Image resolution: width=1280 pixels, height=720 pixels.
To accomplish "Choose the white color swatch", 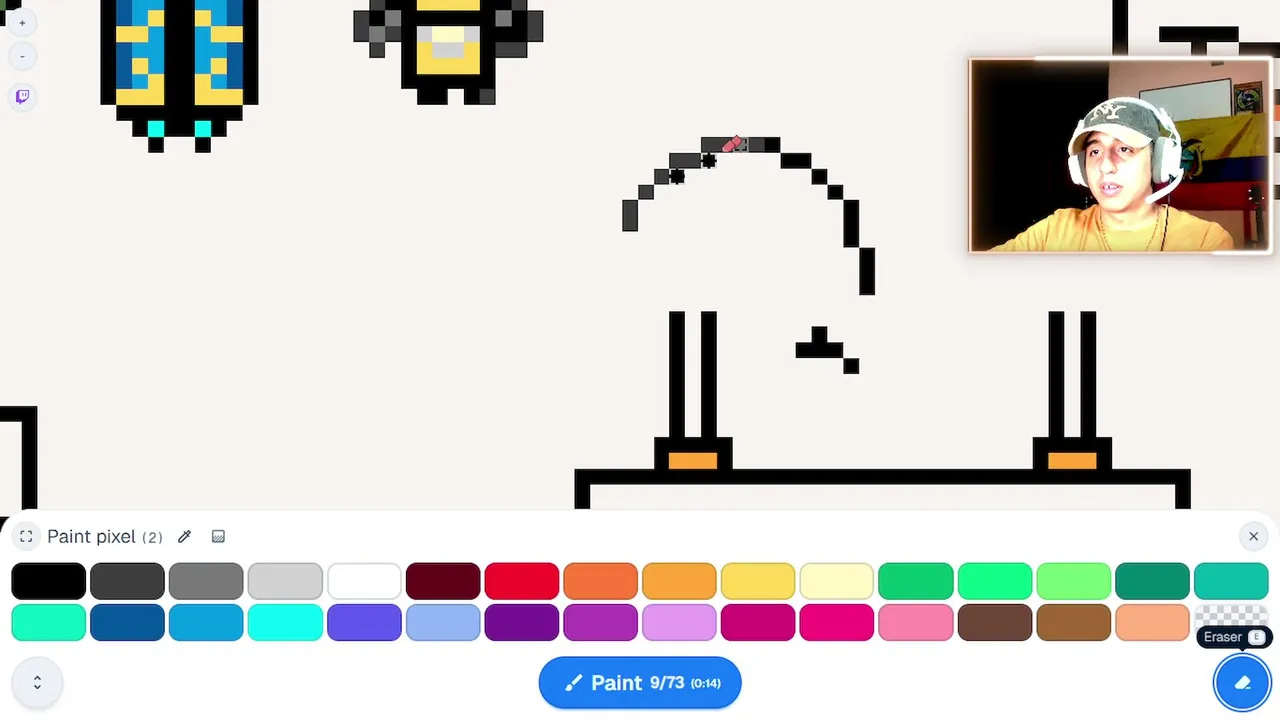I will coord(364,581).
